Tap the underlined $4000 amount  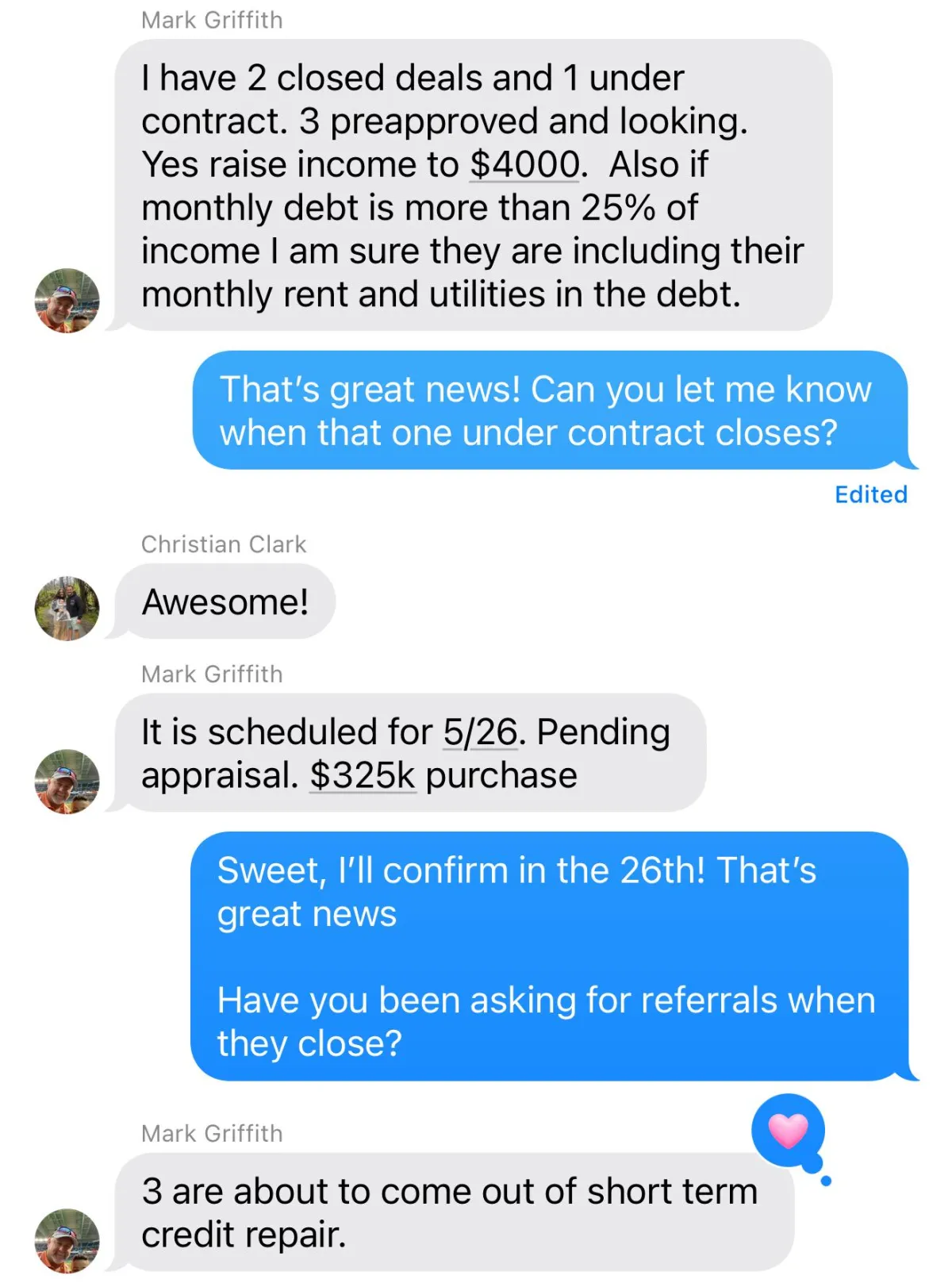524,164
